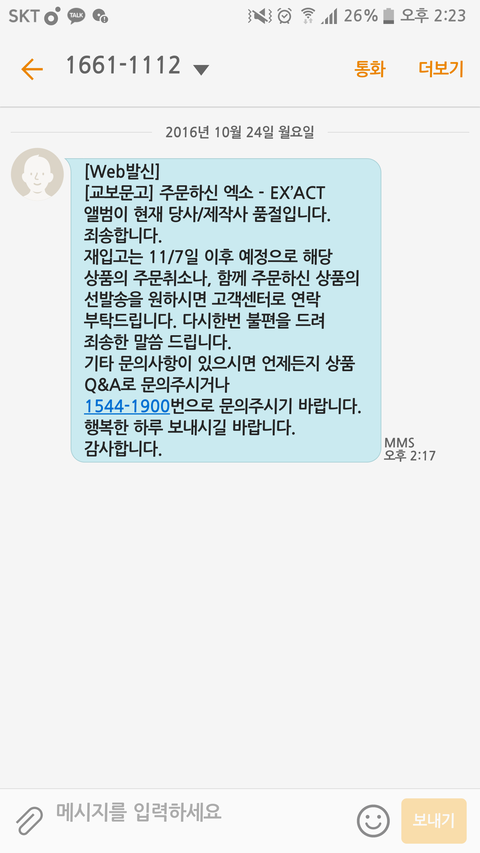
Task: Focus the 메시지를 입력하세요 input field
Action: click(201, 813)
